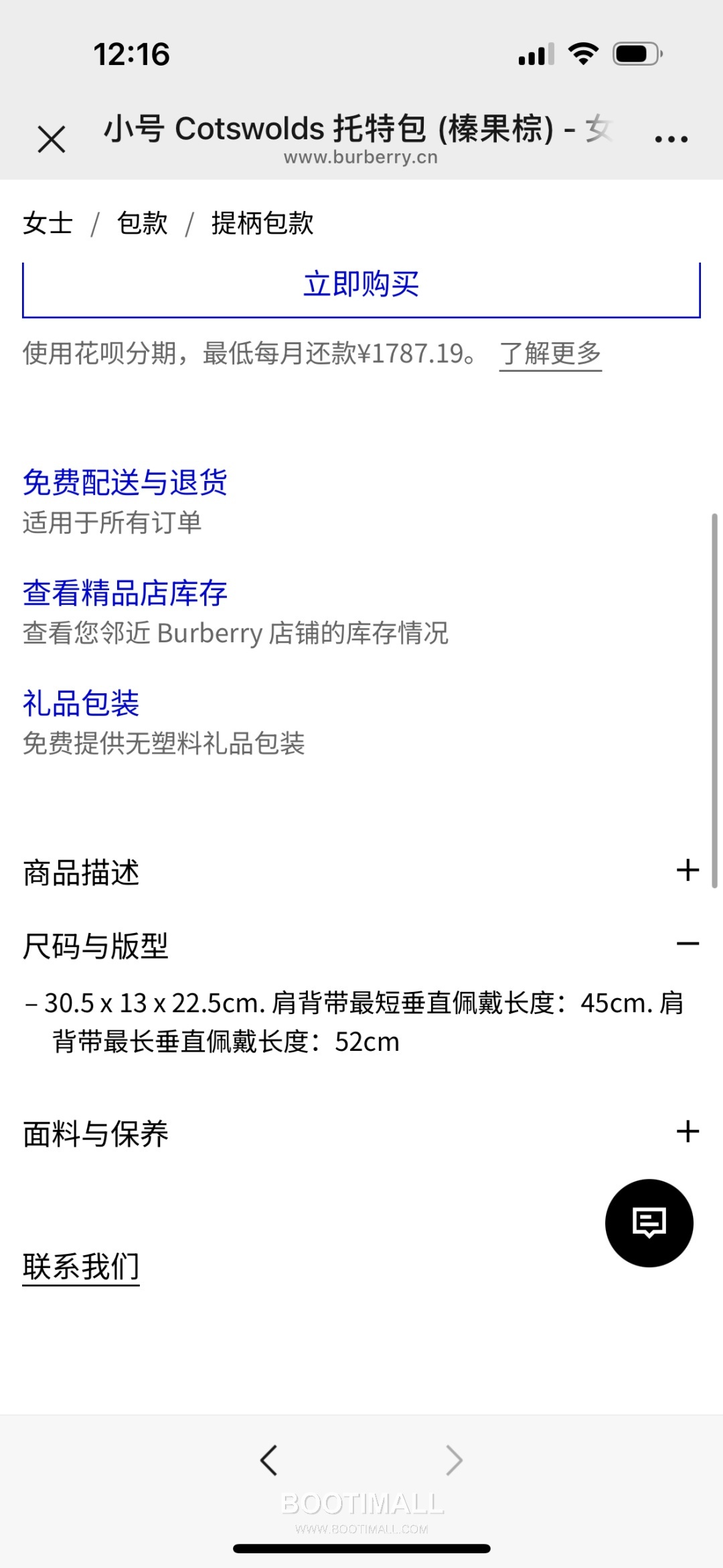Open the 提柄包款 breadcrumb category
Viewport: 723px width, 1568px height.
262,224
